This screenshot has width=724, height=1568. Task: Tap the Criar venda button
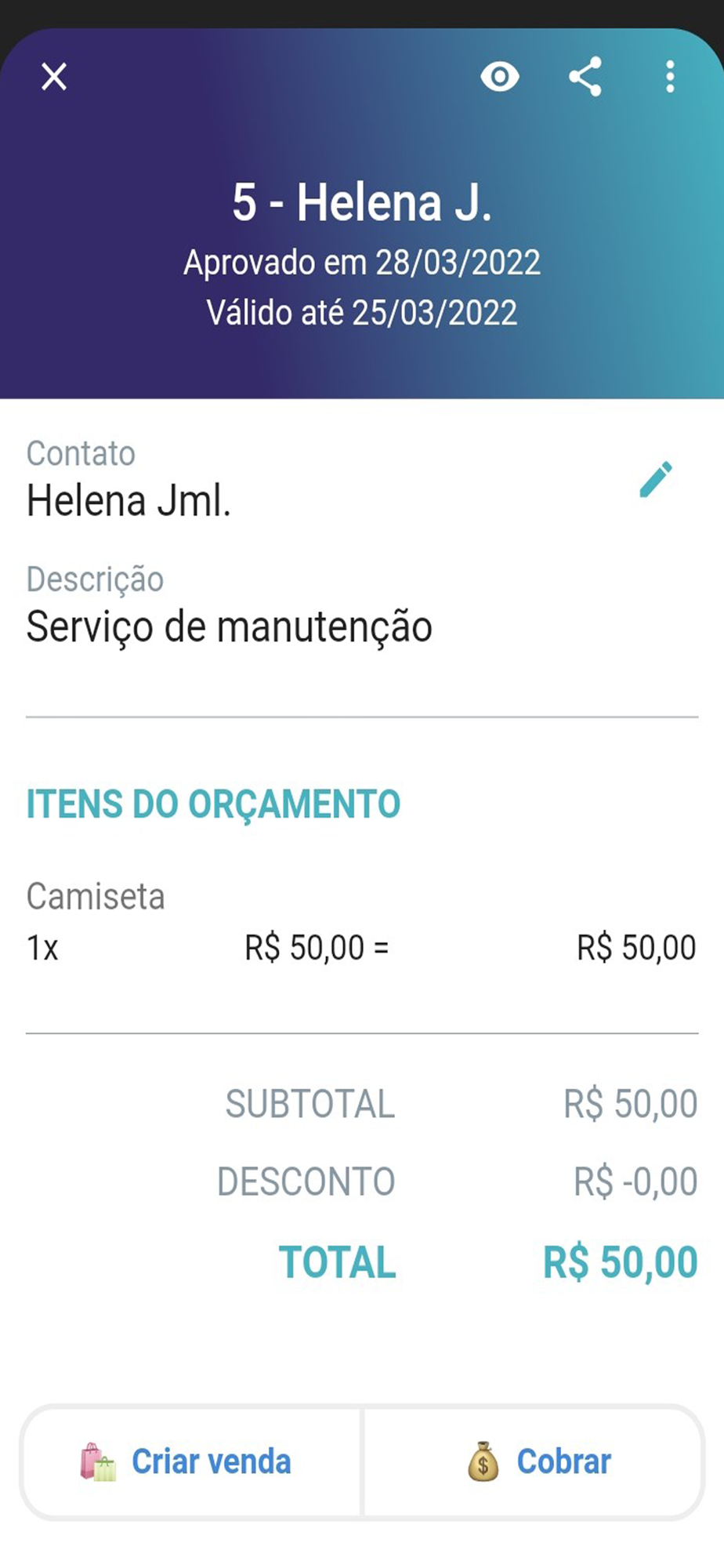coord(190,1462)
